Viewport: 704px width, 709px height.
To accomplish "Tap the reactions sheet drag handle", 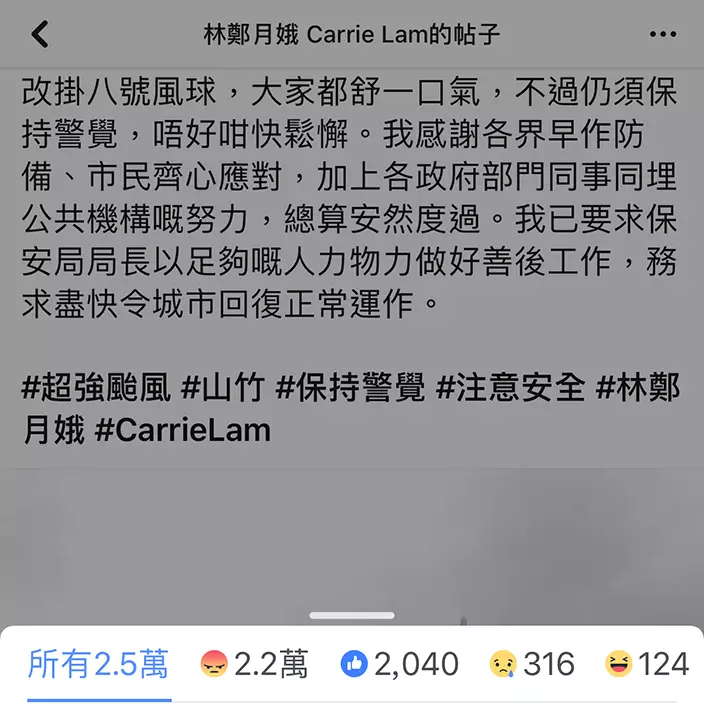I will tap(351, 615).
